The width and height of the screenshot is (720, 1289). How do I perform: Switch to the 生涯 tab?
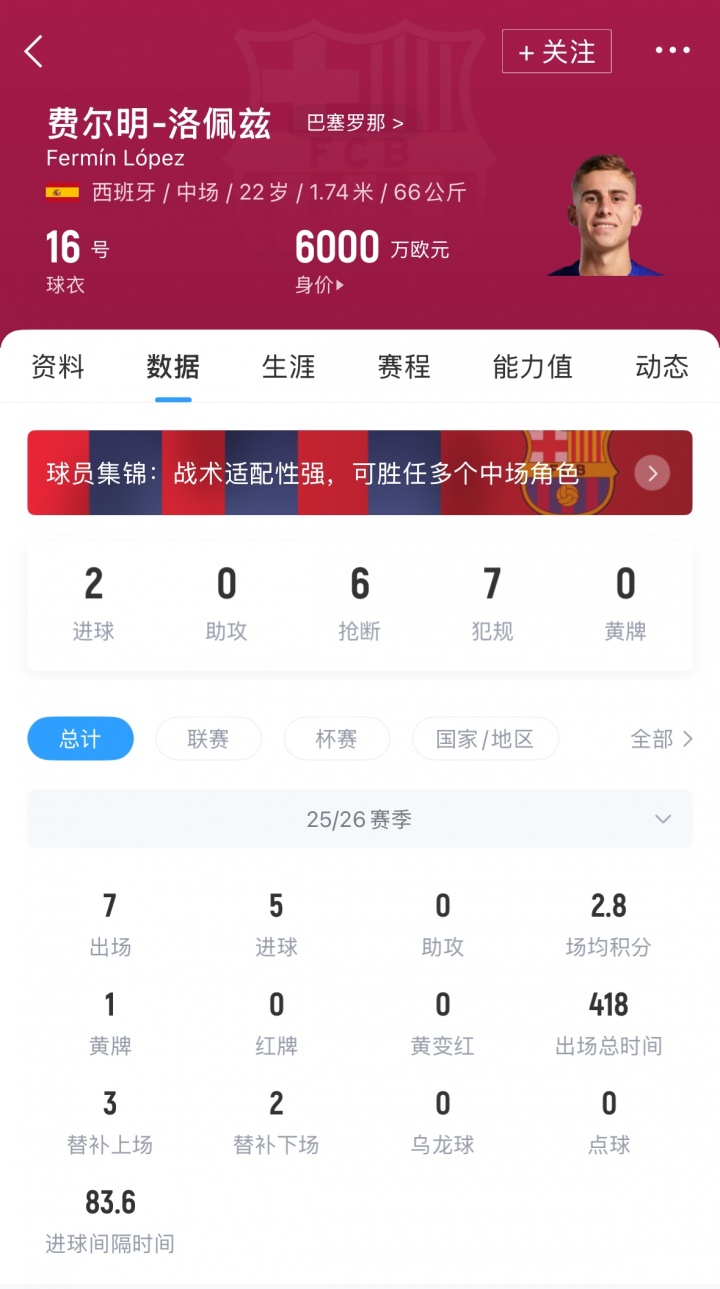tap(288, 367)
